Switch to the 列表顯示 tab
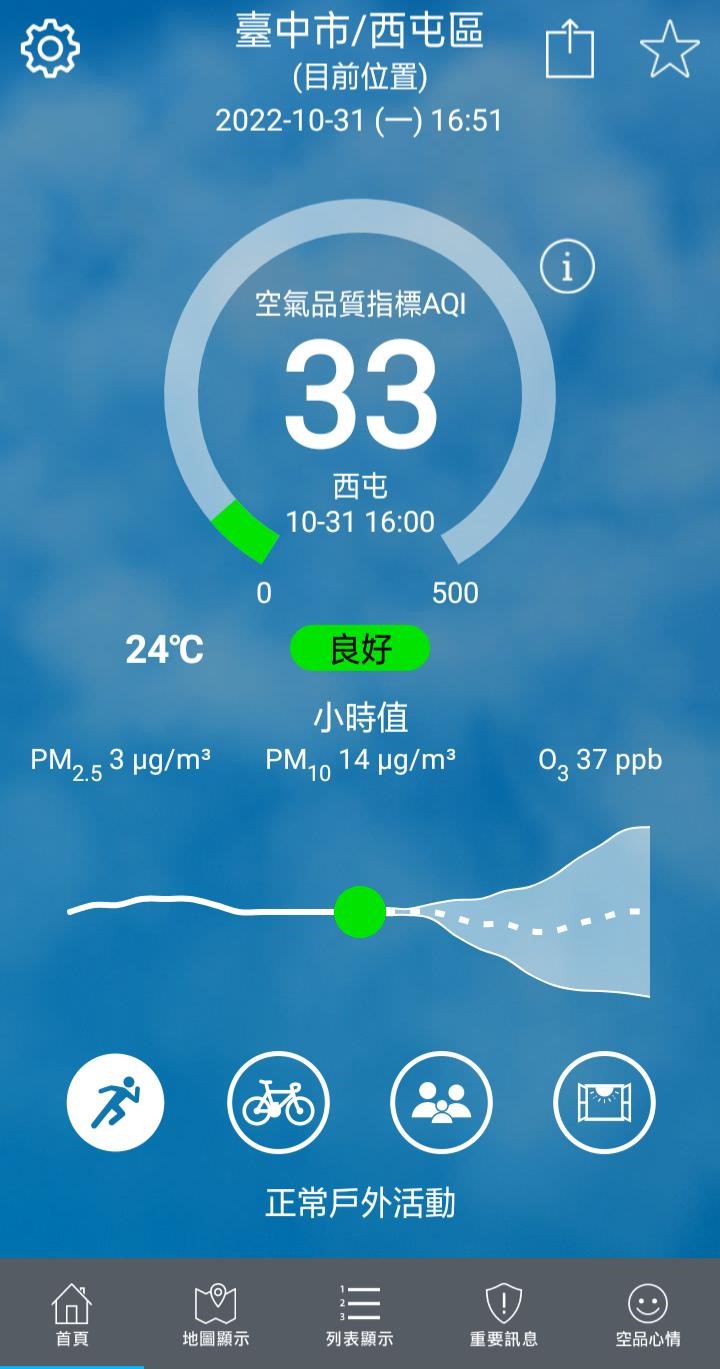Image resolution: width=720 pixels, height=1369 pixels. pos(360,1314)
